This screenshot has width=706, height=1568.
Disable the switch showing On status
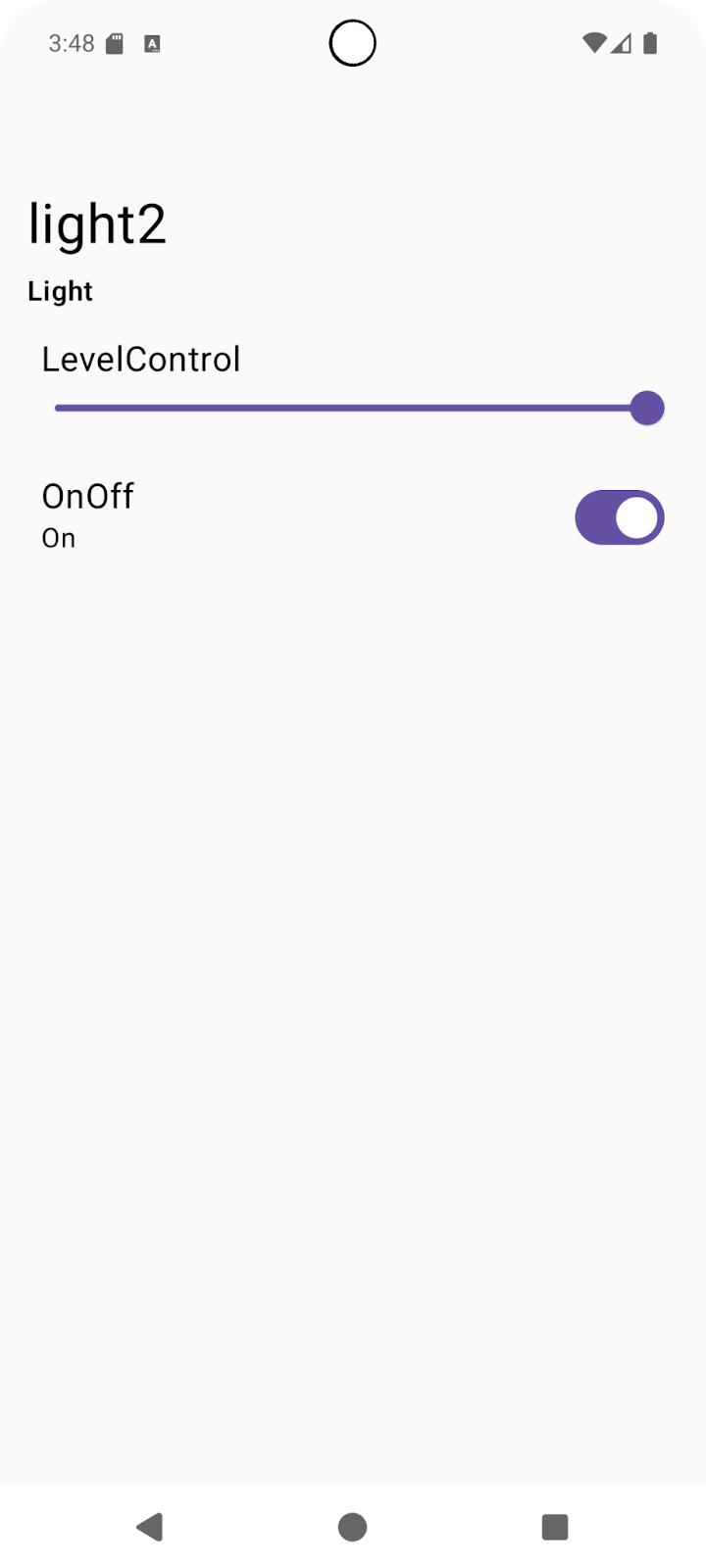tap(619, 516)
